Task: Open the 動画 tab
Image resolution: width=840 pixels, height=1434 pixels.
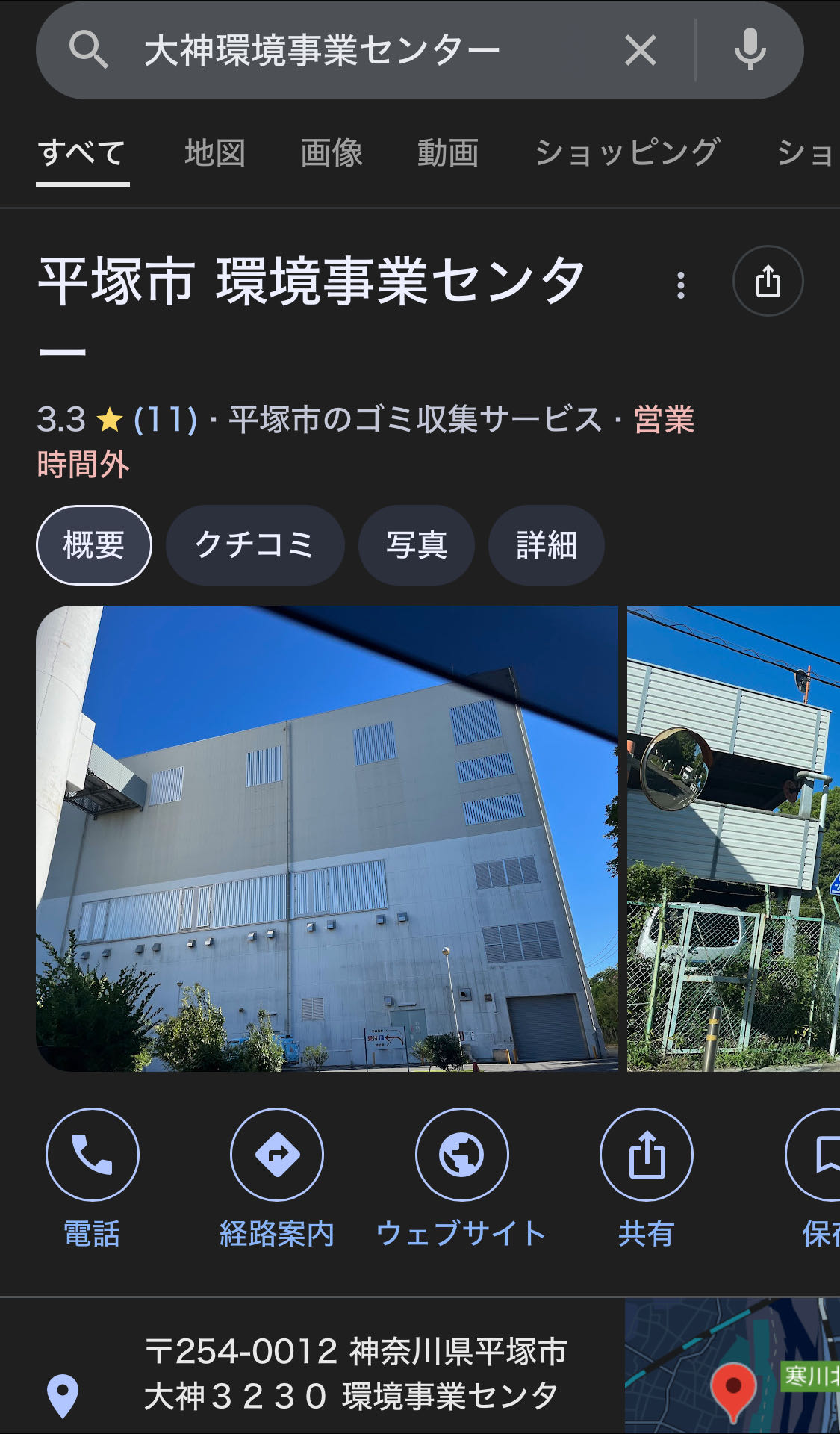Action: [448, 153]
